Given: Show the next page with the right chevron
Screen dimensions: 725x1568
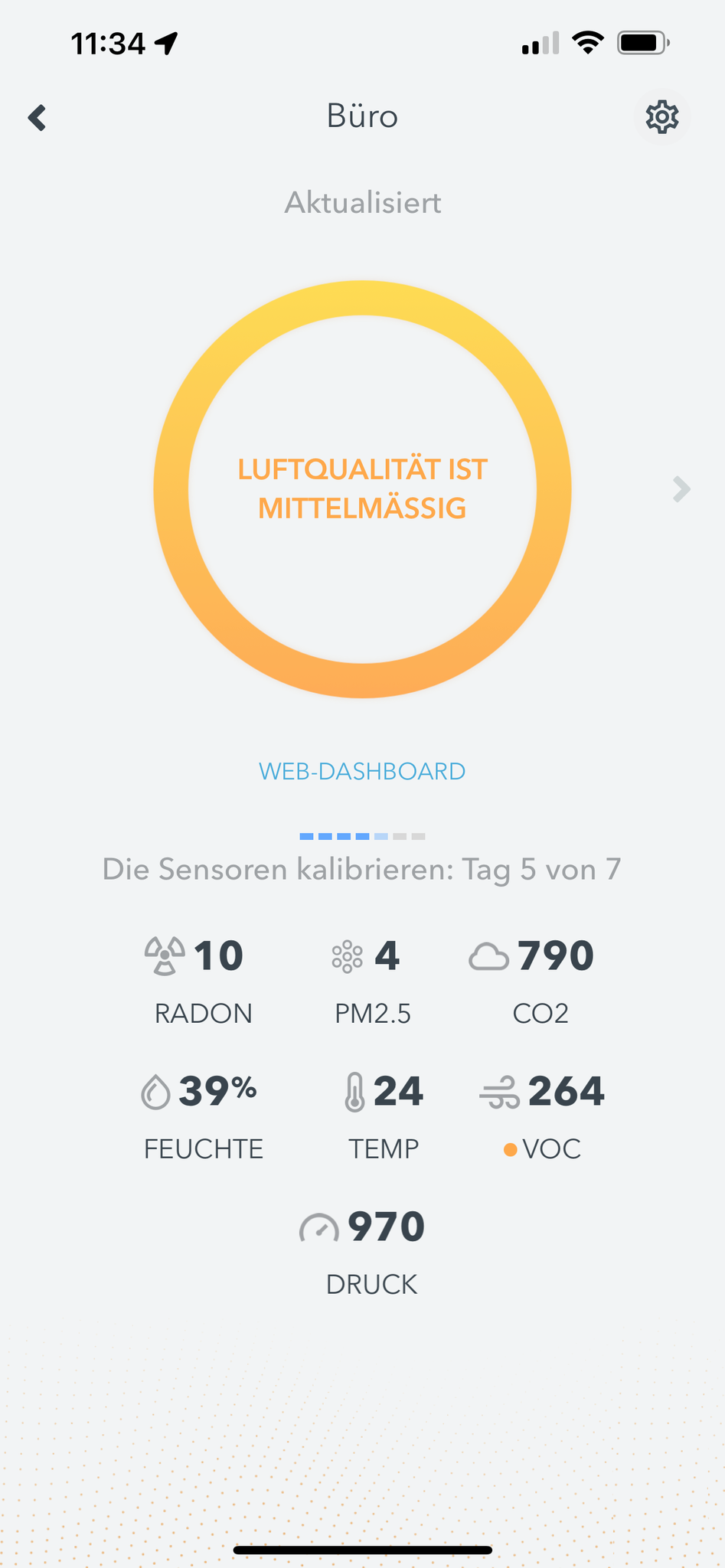Looking at the screenshot, I should click(x=681, y=489).
